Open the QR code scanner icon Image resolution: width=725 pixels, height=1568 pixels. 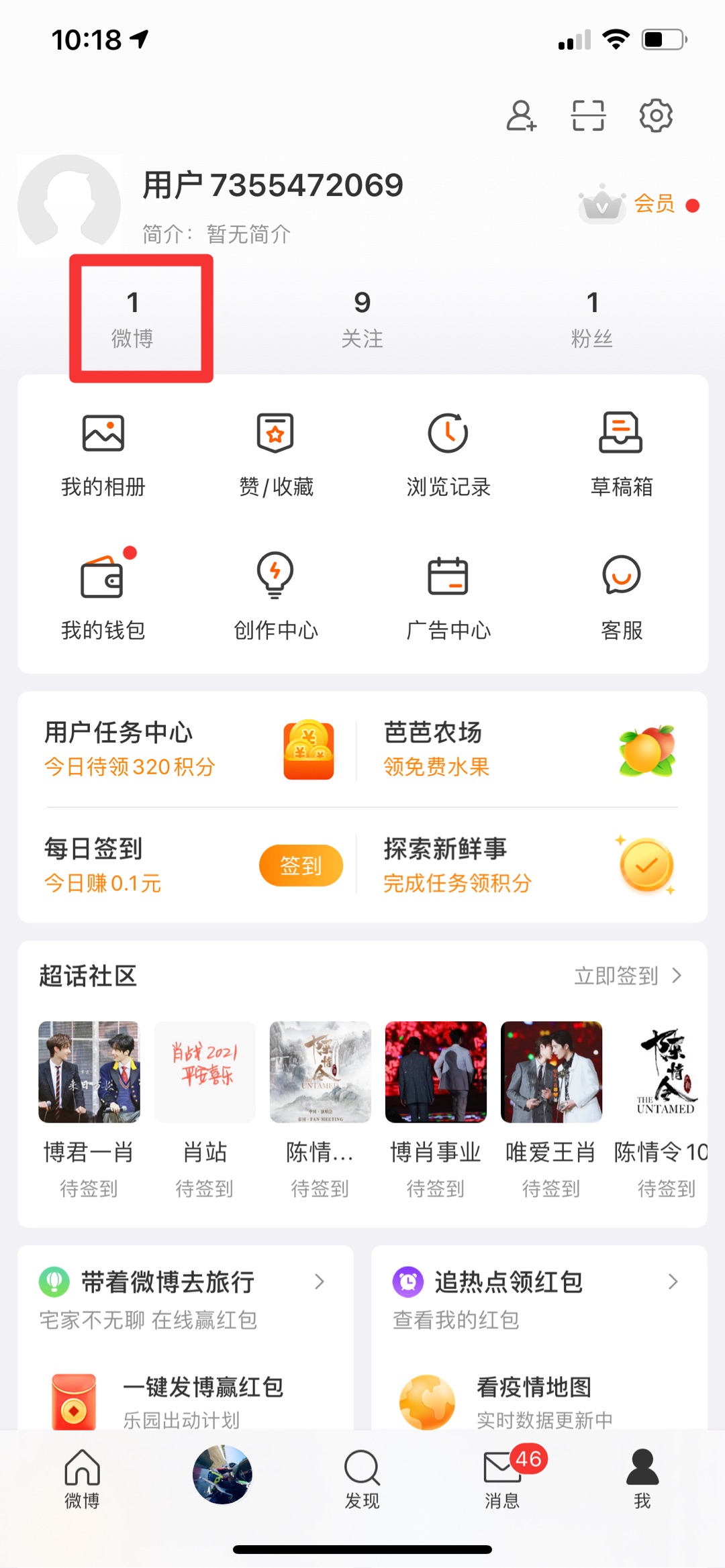click(589, 114)
